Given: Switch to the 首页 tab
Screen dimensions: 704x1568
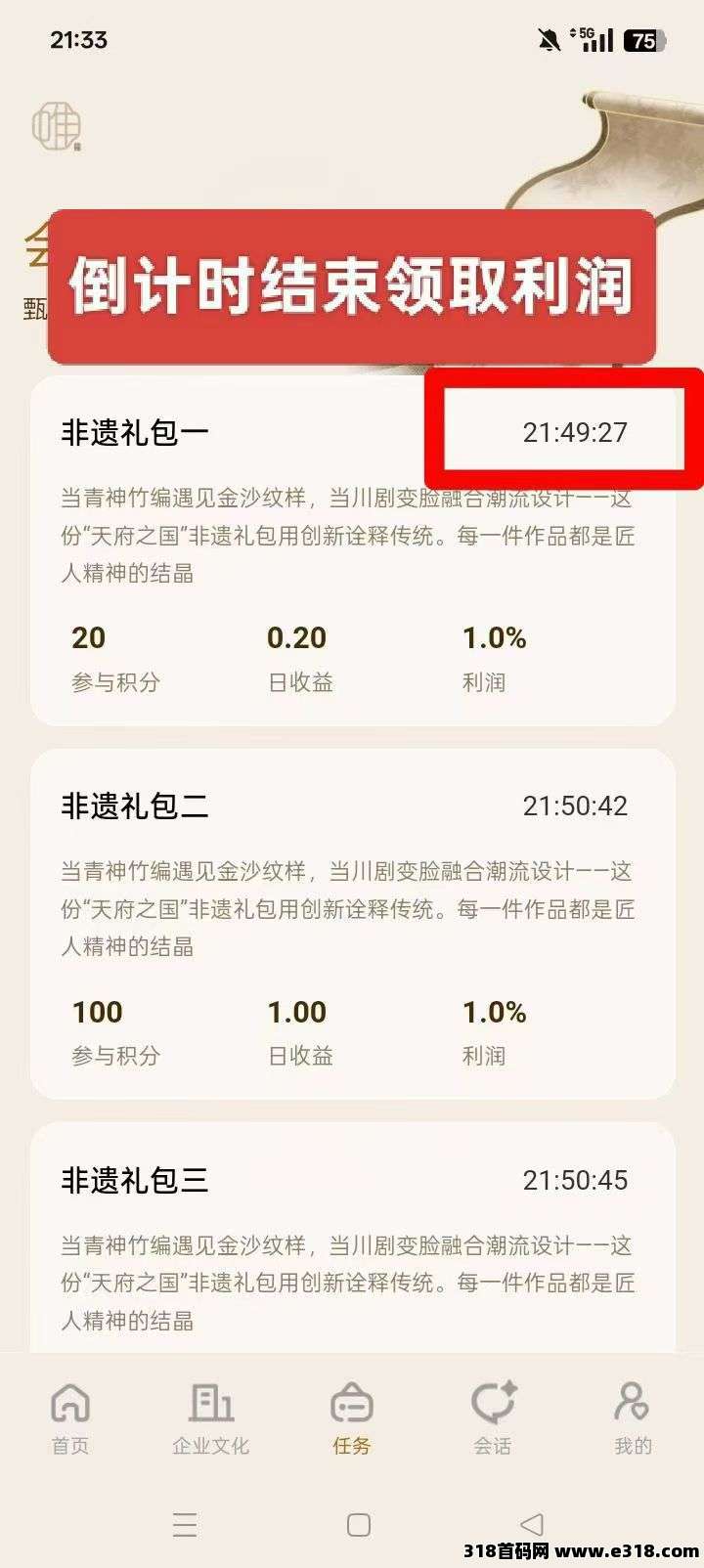Looking at the screenshot, I should click(x=70, y=1417).
